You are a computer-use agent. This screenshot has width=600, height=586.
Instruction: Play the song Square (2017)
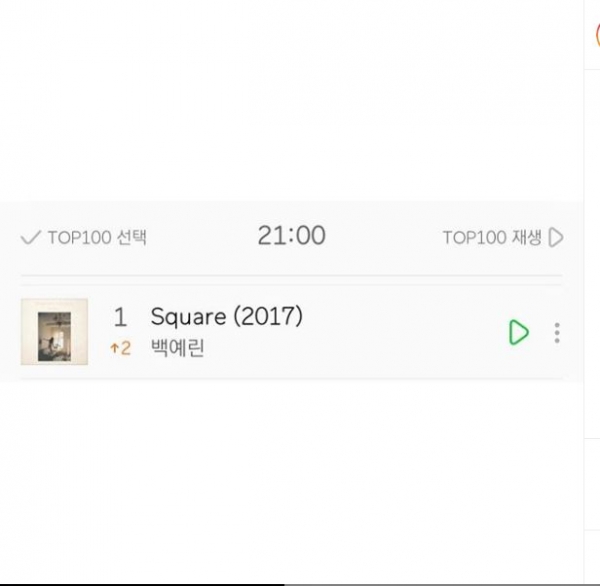tap(518, 333)
